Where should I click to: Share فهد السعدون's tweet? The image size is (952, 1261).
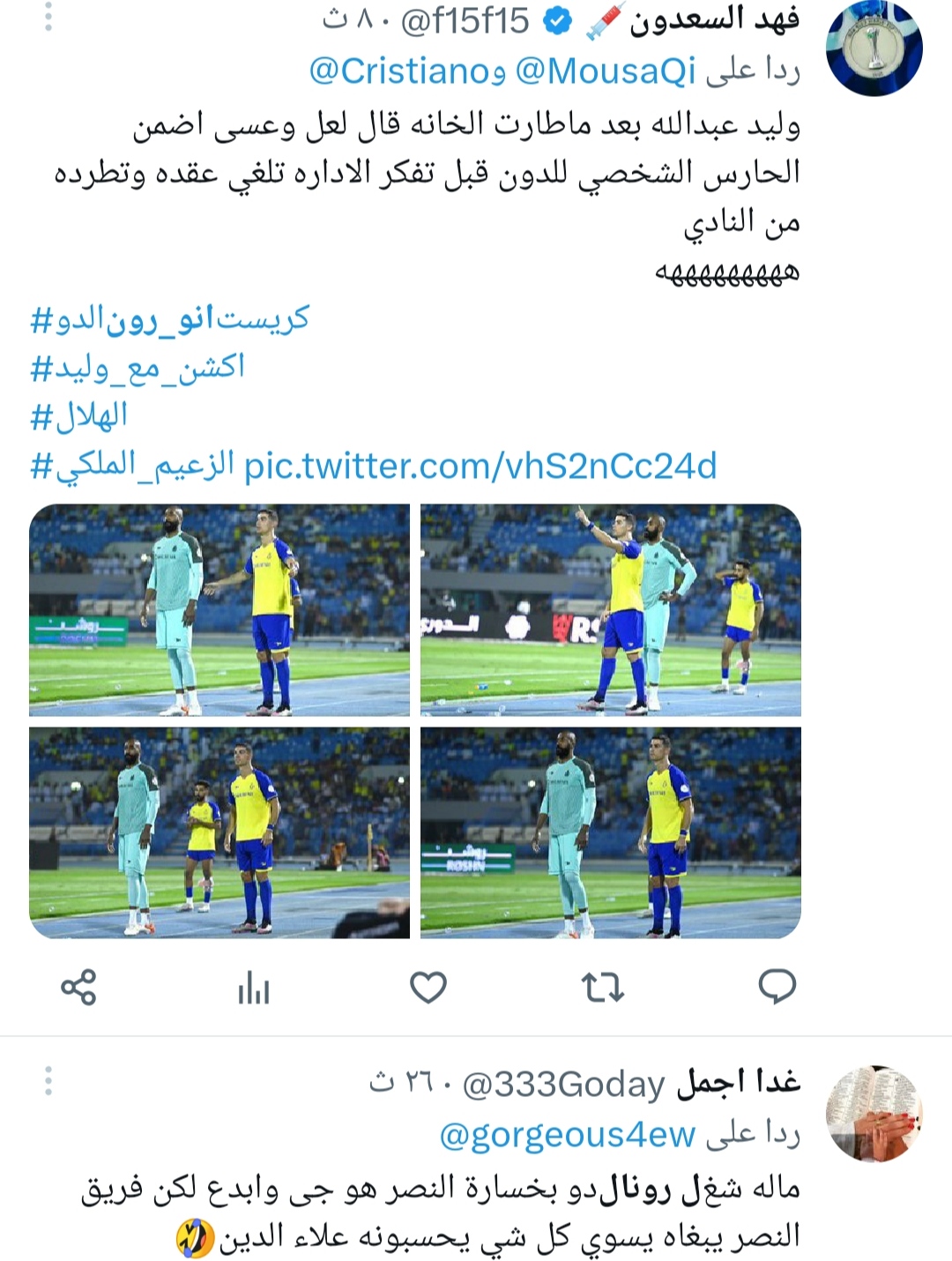point(78,987)
